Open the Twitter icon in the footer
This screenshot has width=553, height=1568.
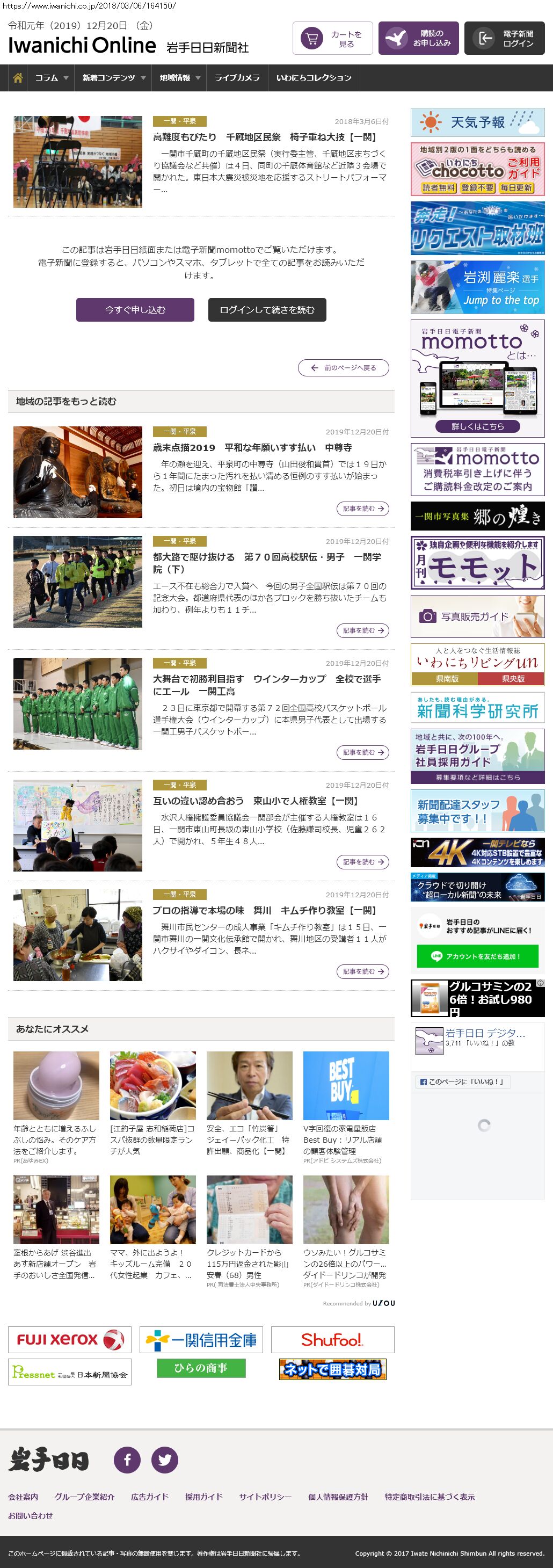click(x=164, y=1460)
